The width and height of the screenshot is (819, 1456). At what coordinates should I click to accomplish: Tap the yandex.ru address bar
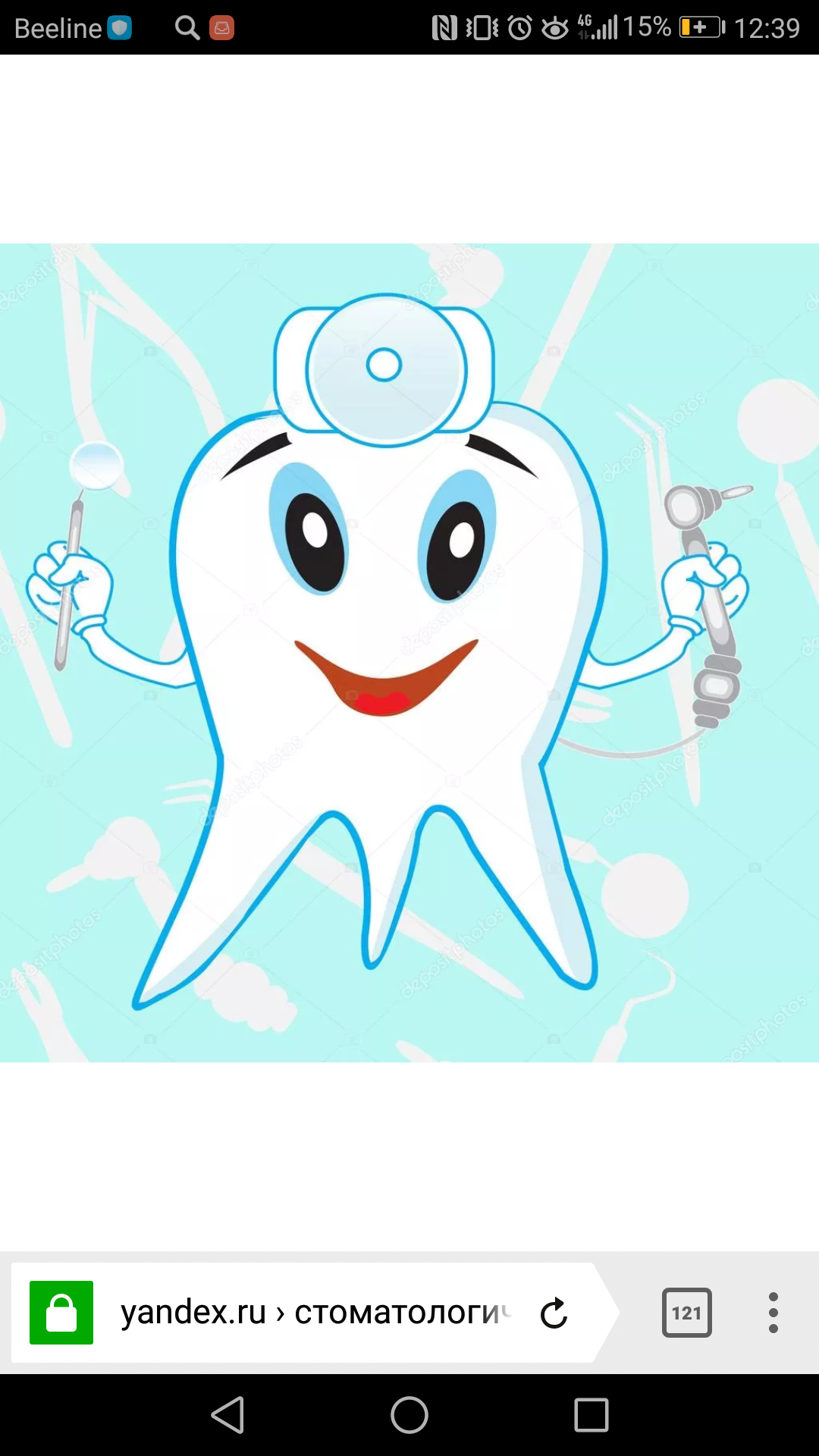[x=315, y=1313]
